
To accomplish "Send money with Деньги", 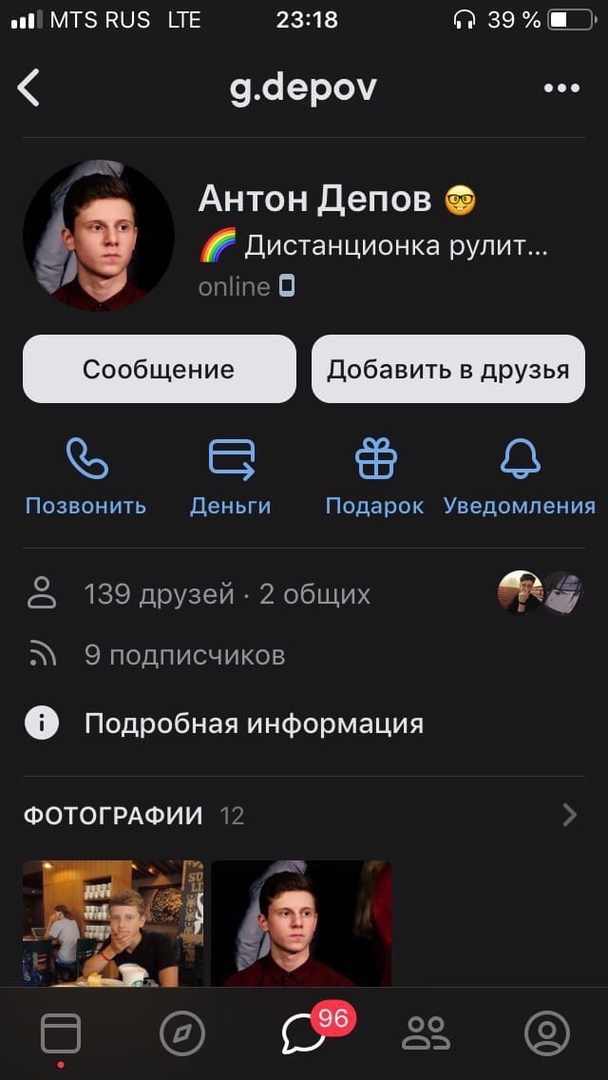I will [x=231, y=477].
